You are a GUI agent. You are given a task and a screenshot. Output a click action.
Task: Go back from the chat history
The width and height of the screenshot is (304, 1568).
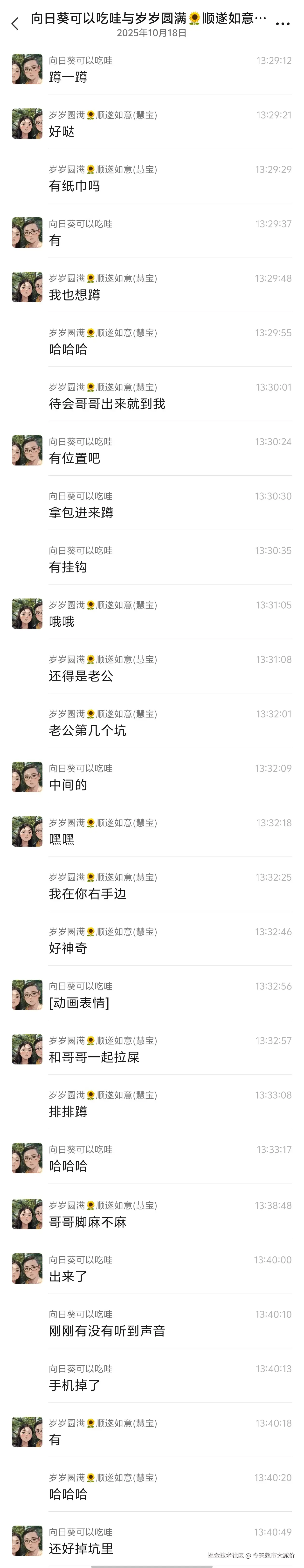click(x=15, y=24)
